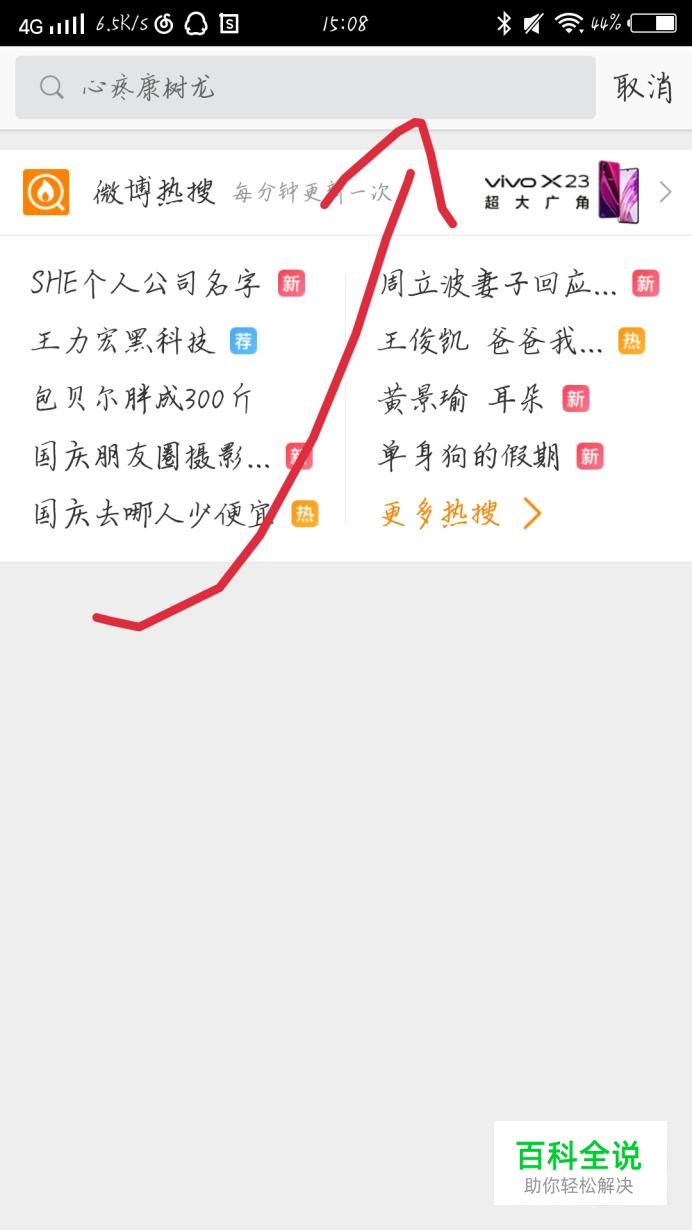This screenshot has width=692, height=1230.
Task: Open hot search 王俊凯 爸爸我
Action: [x=491, y=342]
